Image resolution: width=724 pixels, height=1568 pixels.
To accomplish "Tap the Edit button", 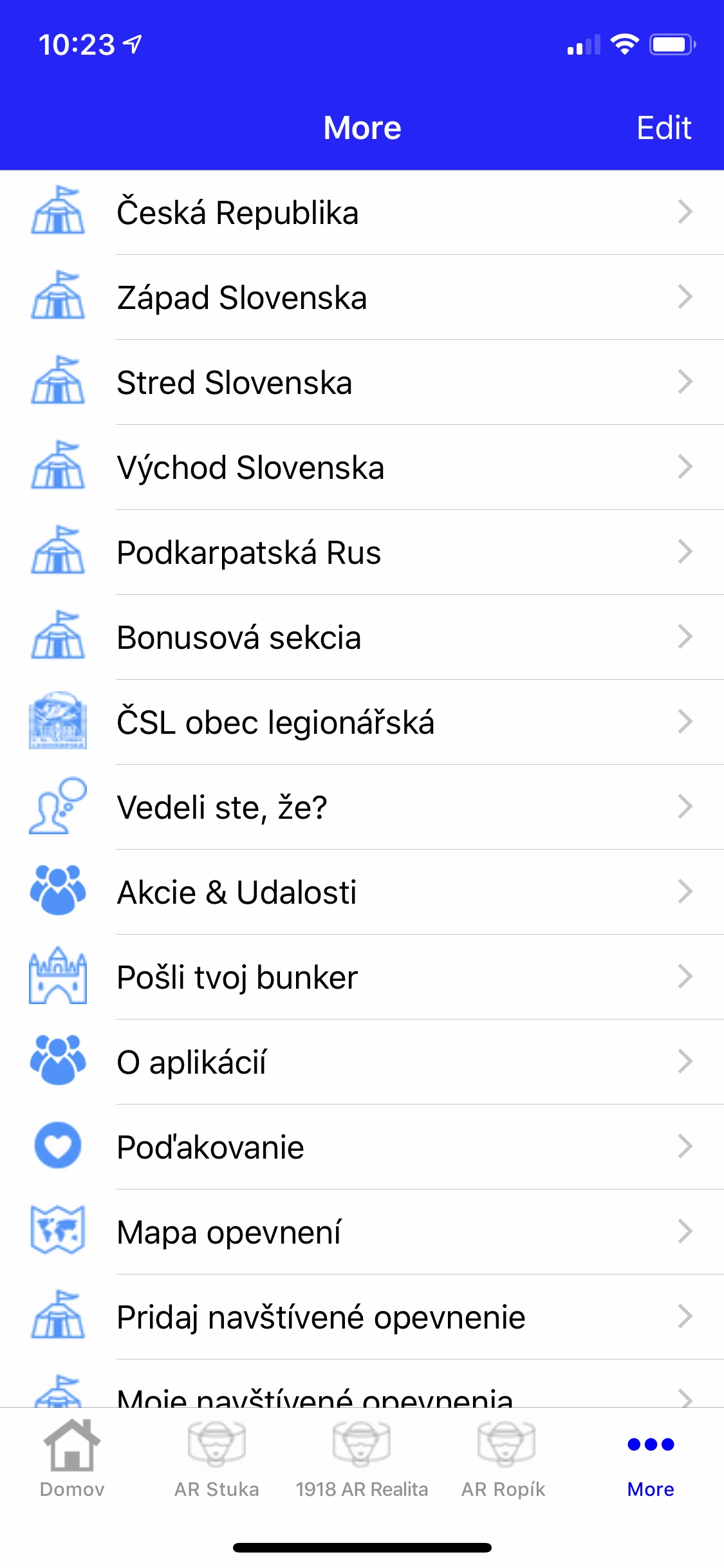I will [664, 127].
